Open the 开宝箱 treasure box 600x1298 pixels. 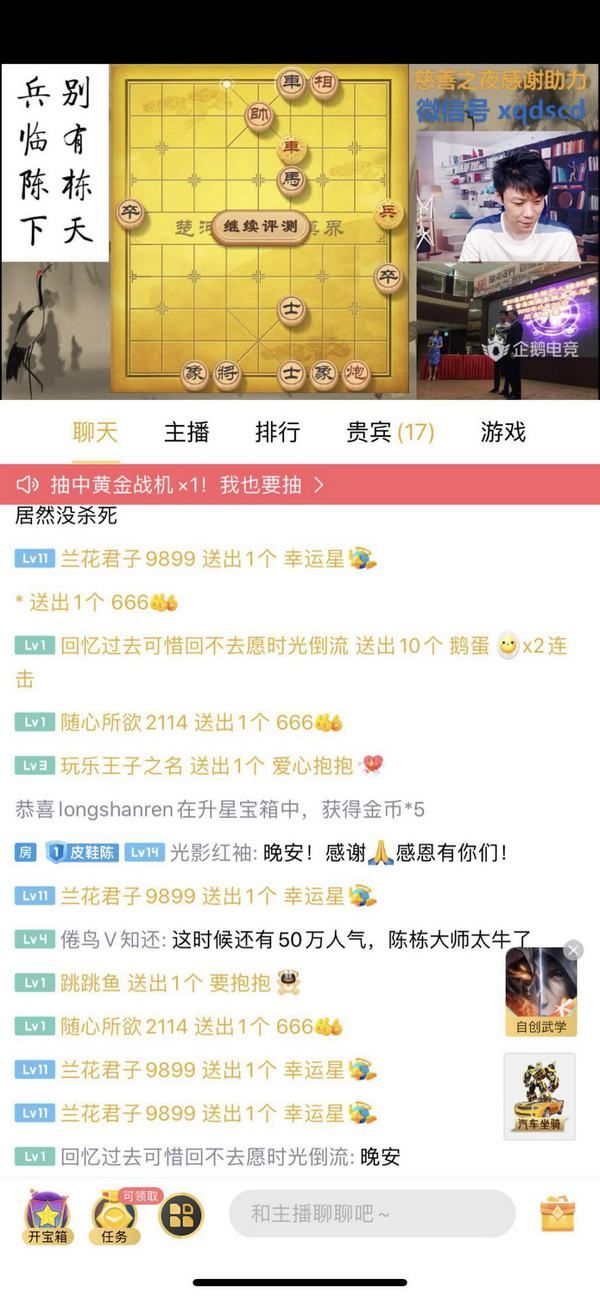[48, 1215]
